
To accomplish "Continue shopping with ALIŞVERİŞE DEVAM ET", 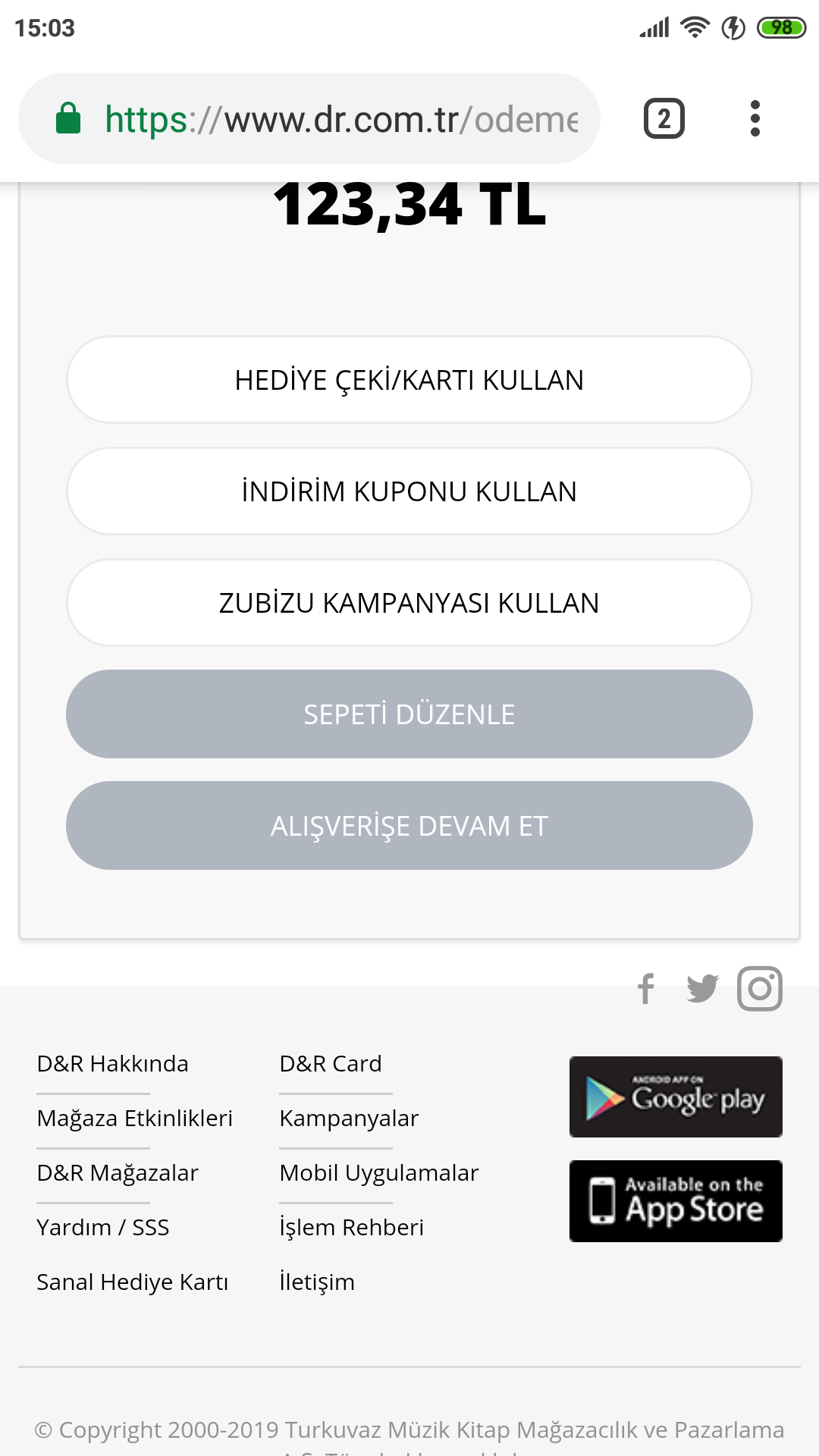I will point(409,826).
